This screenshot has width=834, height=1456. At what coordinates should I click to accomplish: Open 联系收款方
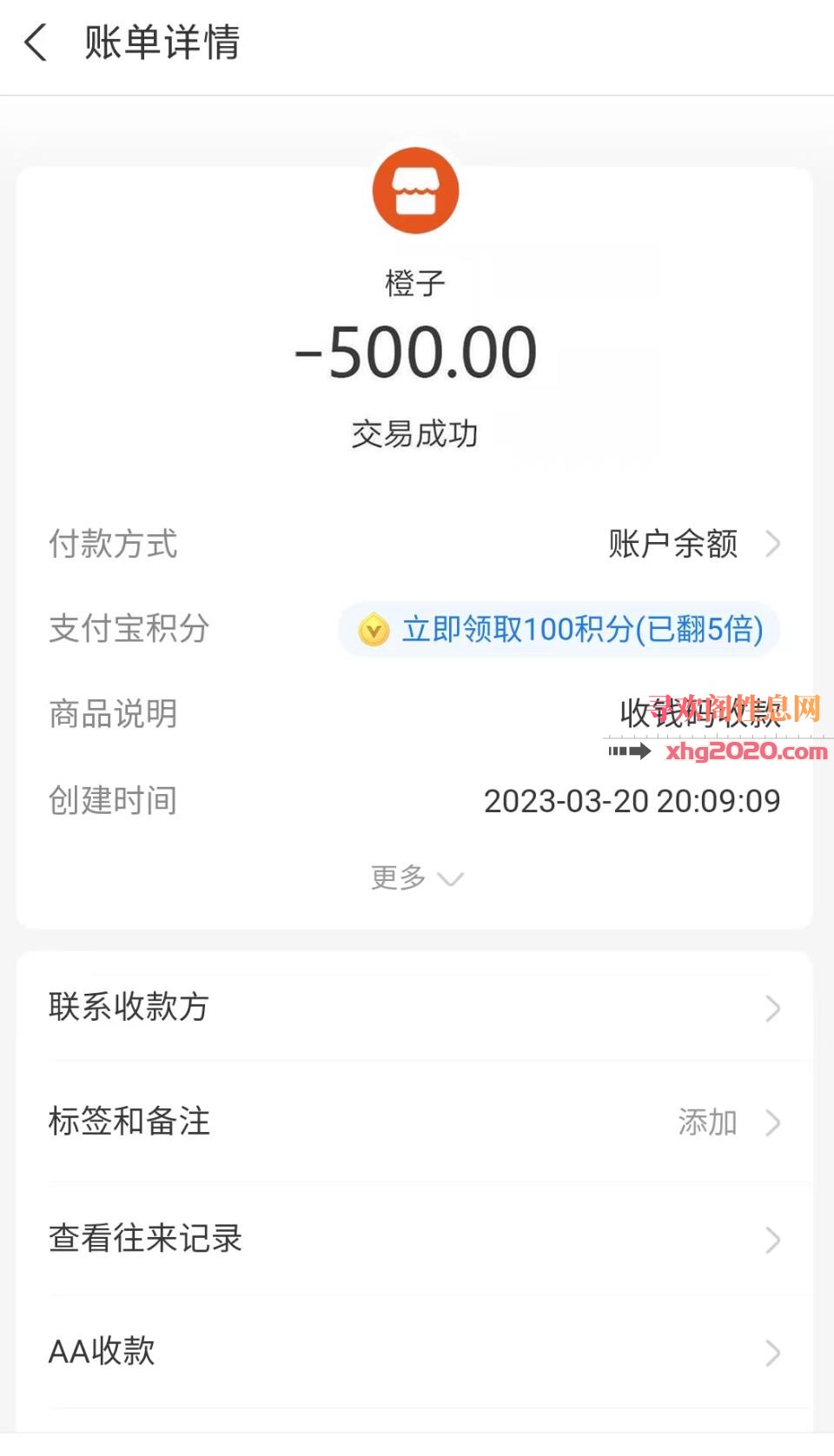coord(414,1007)
